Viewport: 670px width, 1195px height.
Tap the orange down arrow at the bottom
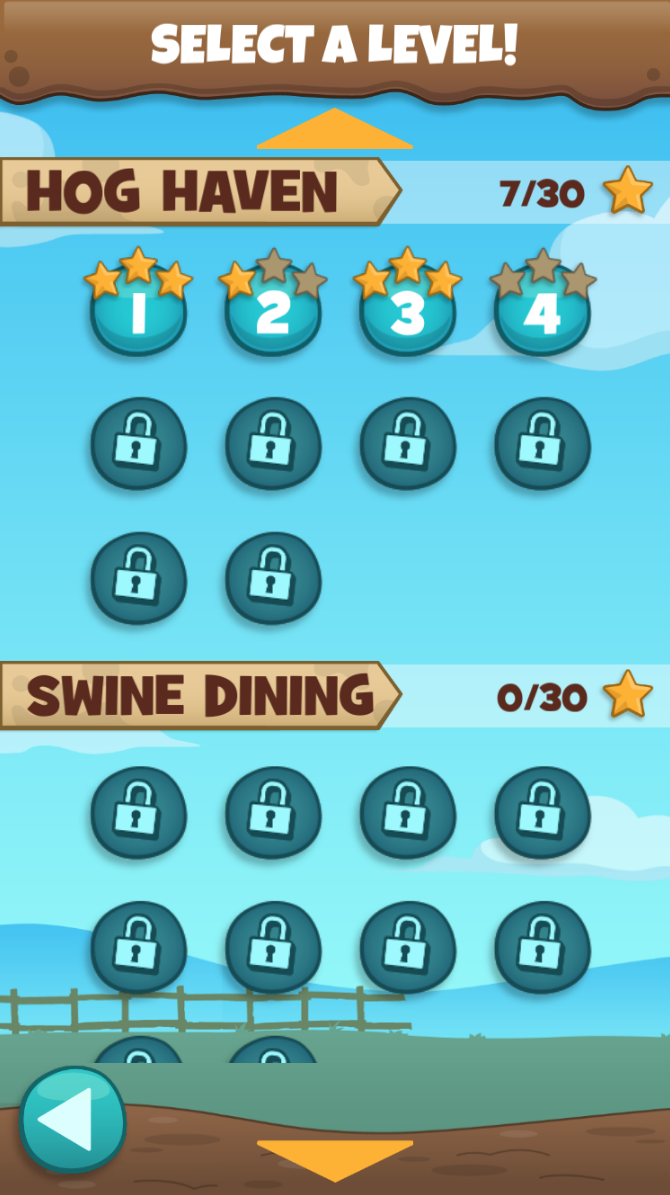(335, 1158)
